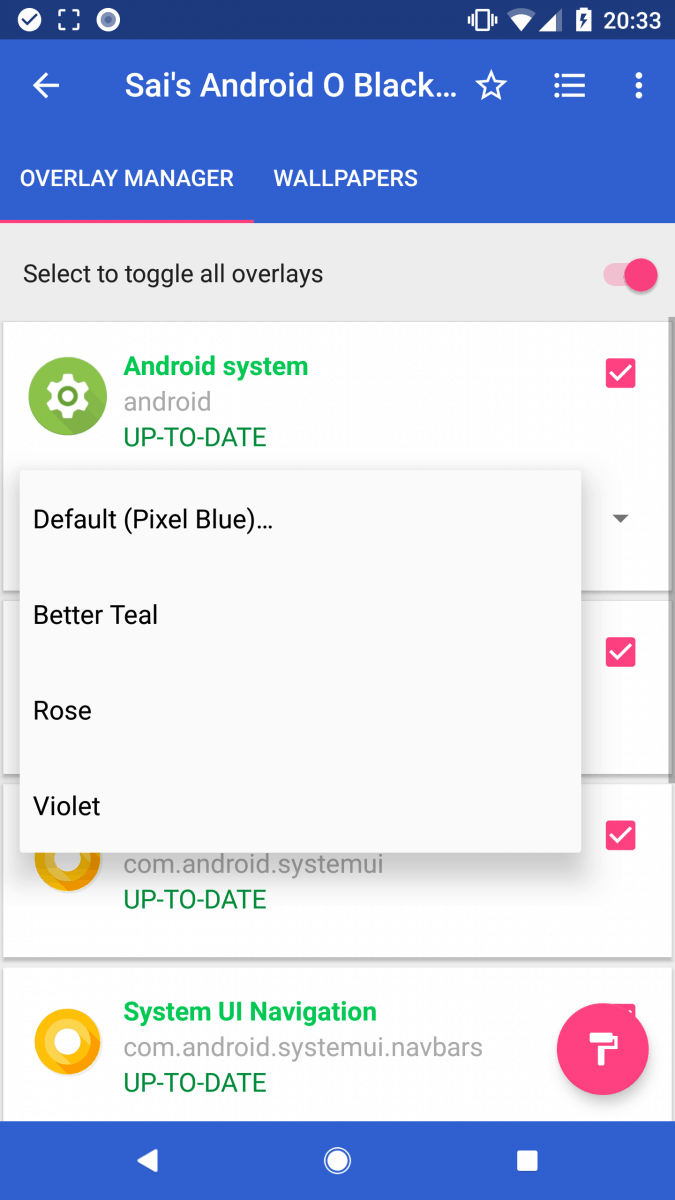Uncheck the com.android.systemui overlay checkbox
The image size is (675, 1200).
[620, 835]
